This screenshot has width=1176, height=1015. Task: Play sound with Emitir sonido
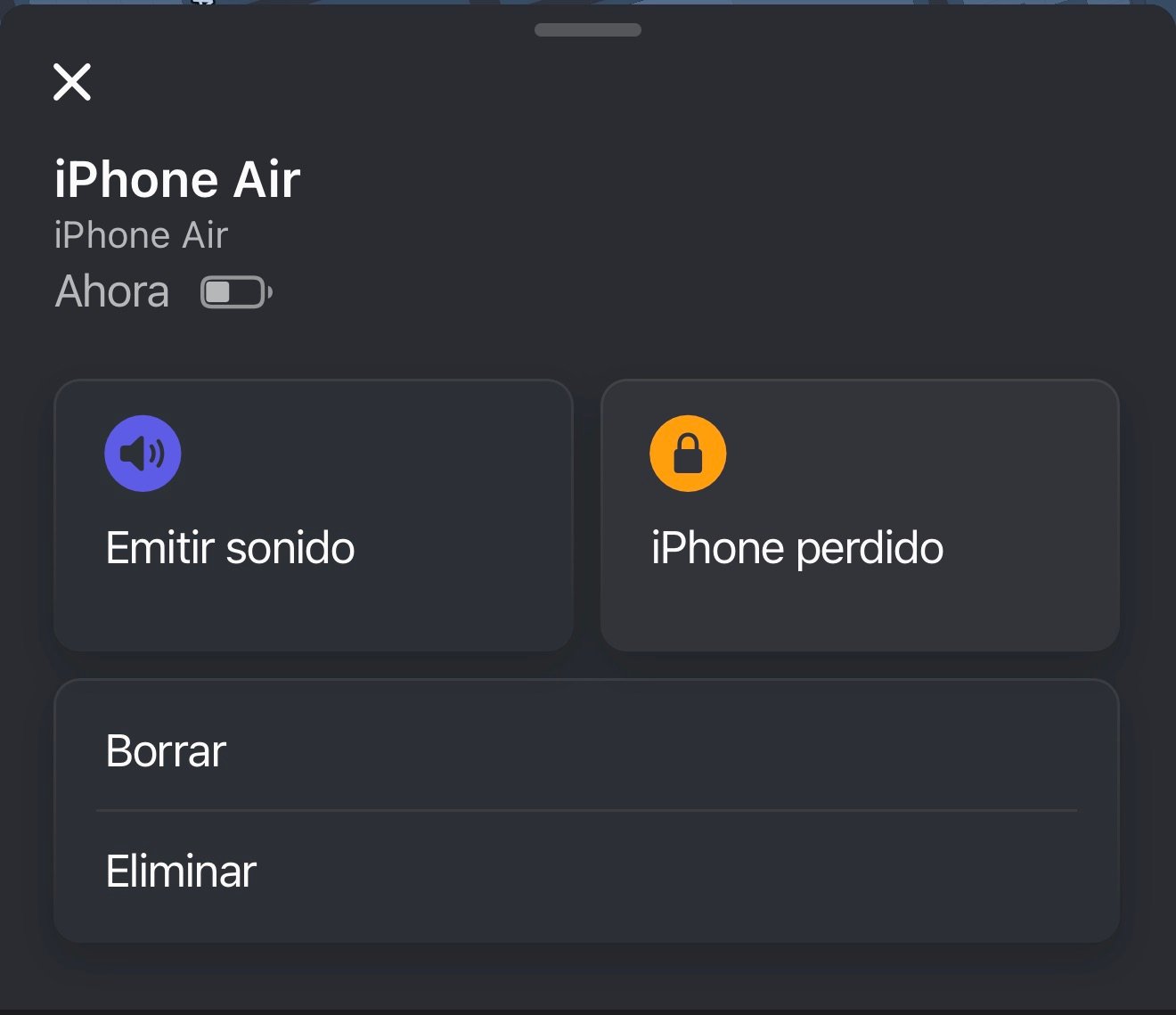313,515
